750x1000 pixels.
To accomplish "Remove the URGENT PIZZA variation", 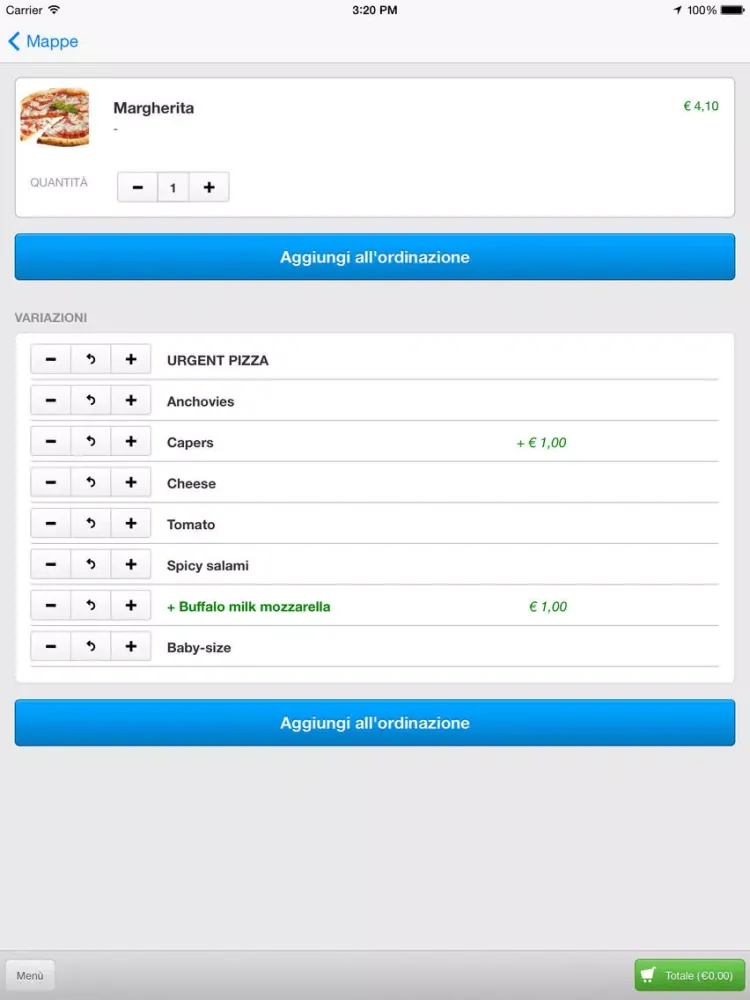I will click(x=51, y=360).
